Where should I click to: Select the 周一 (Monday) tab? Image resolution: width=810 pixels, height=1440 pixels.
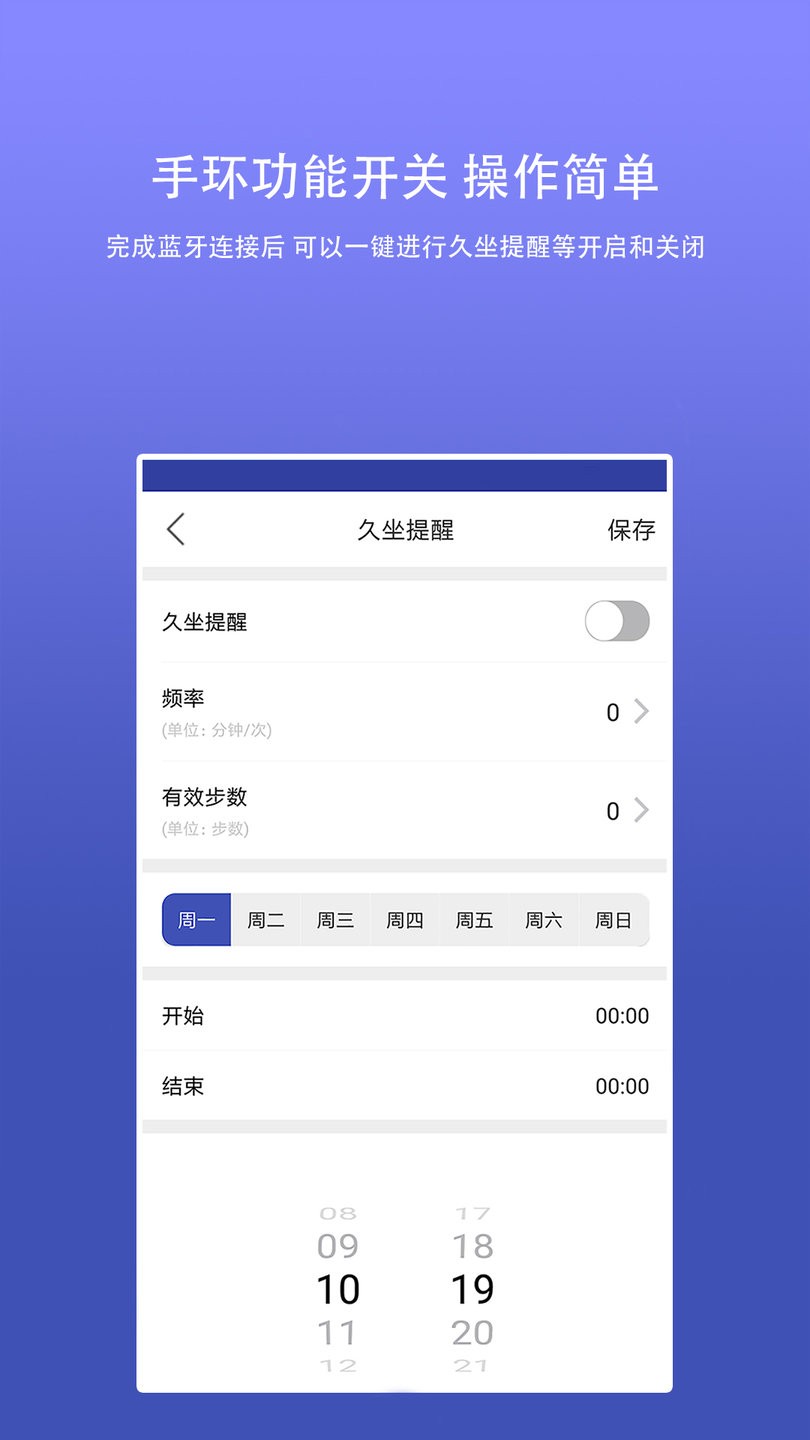(196, 919)
